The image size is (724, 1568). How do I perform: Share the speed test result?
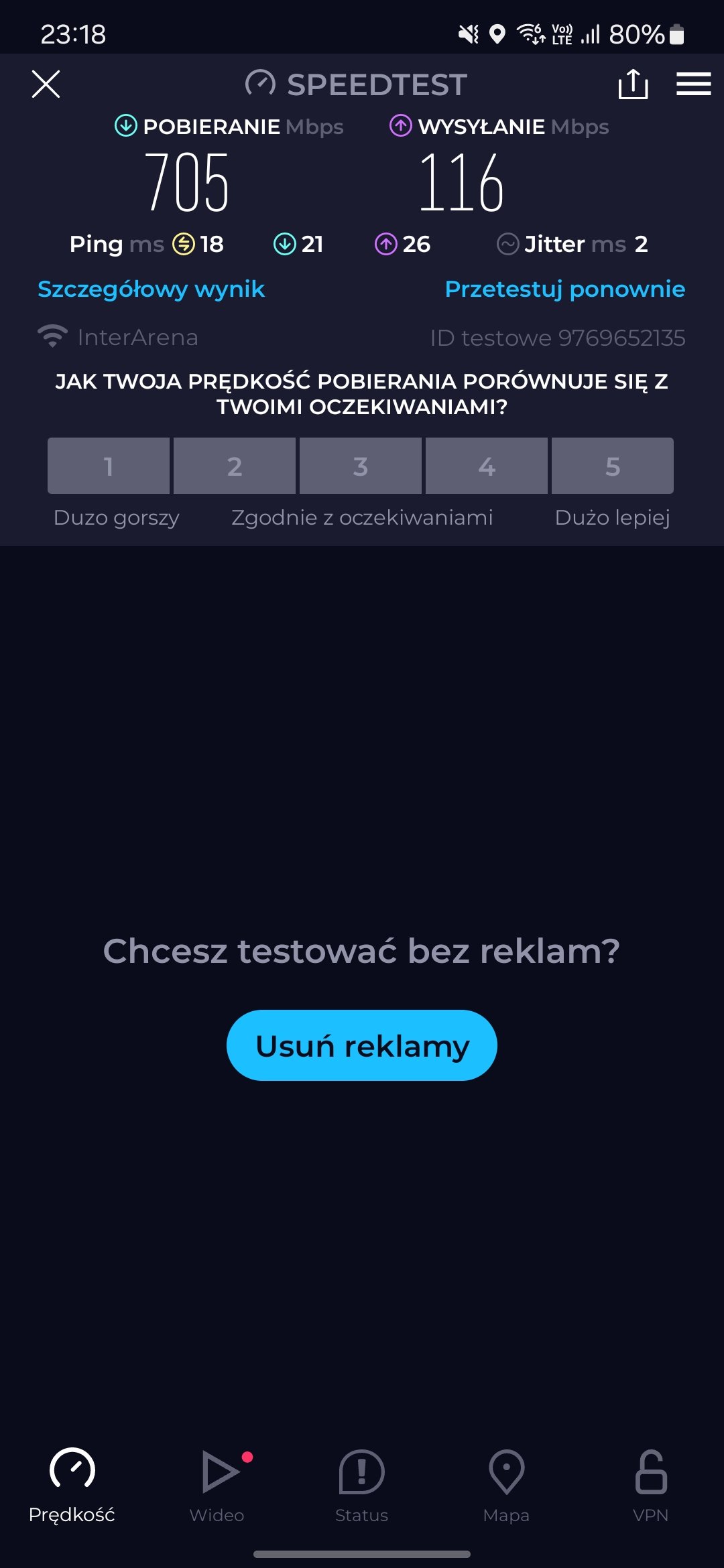pos(633,84)
